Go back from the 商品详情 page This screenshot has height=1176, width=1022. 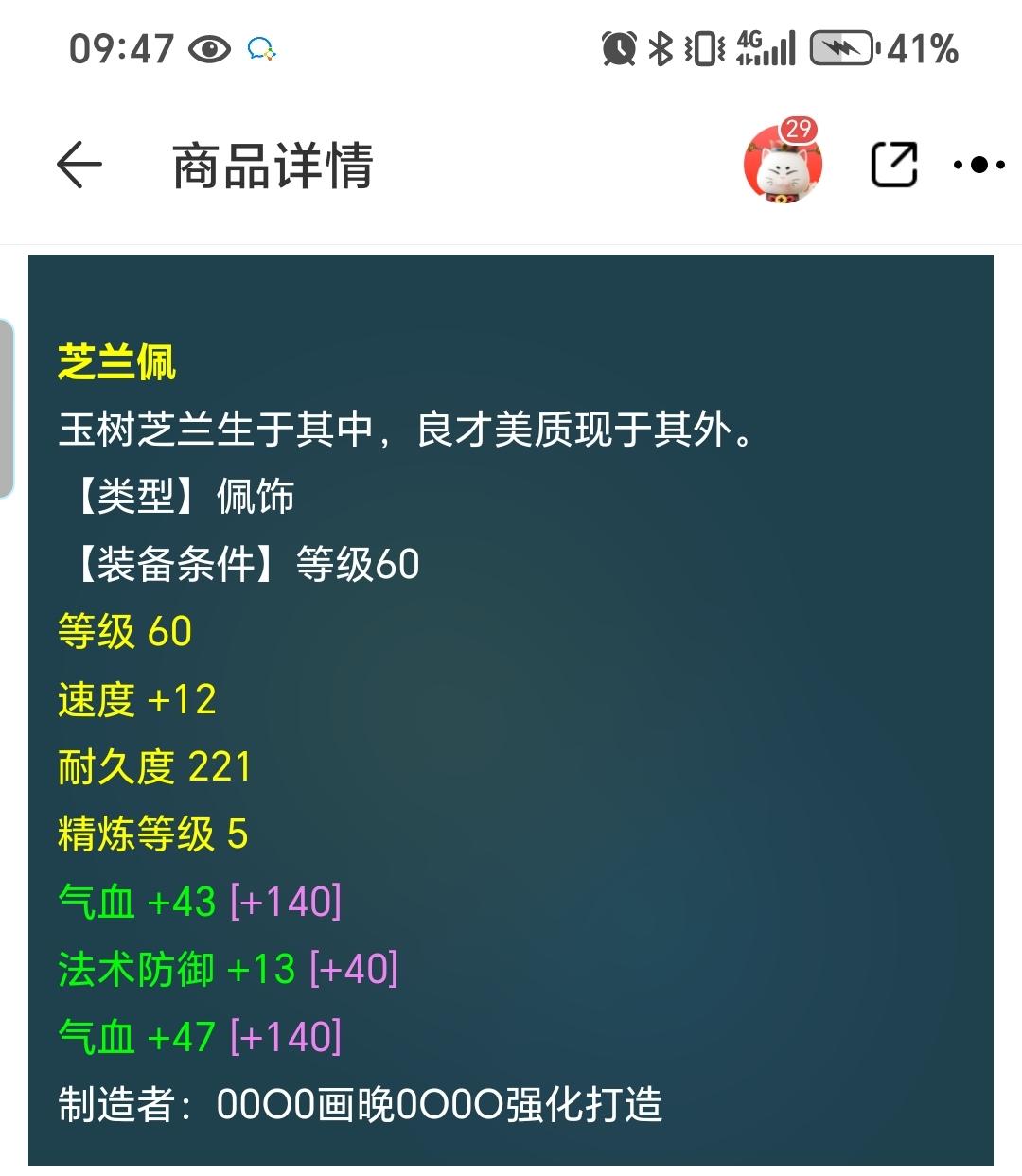tap(79, 165)
